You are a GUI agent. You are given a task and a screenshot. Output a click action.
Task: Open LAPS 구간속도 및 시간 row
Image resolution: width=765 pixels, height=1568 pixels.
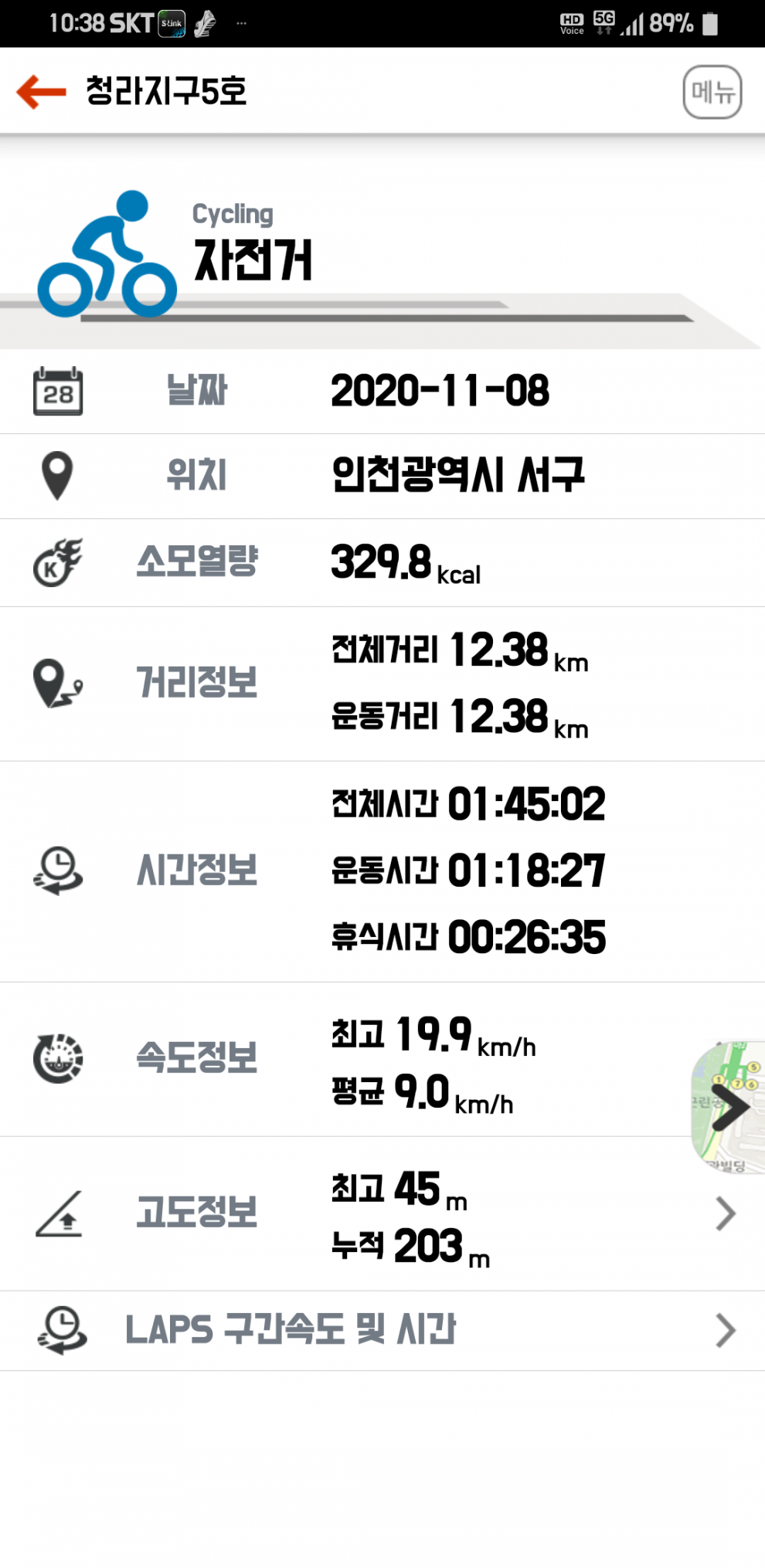click(382, 1330)
